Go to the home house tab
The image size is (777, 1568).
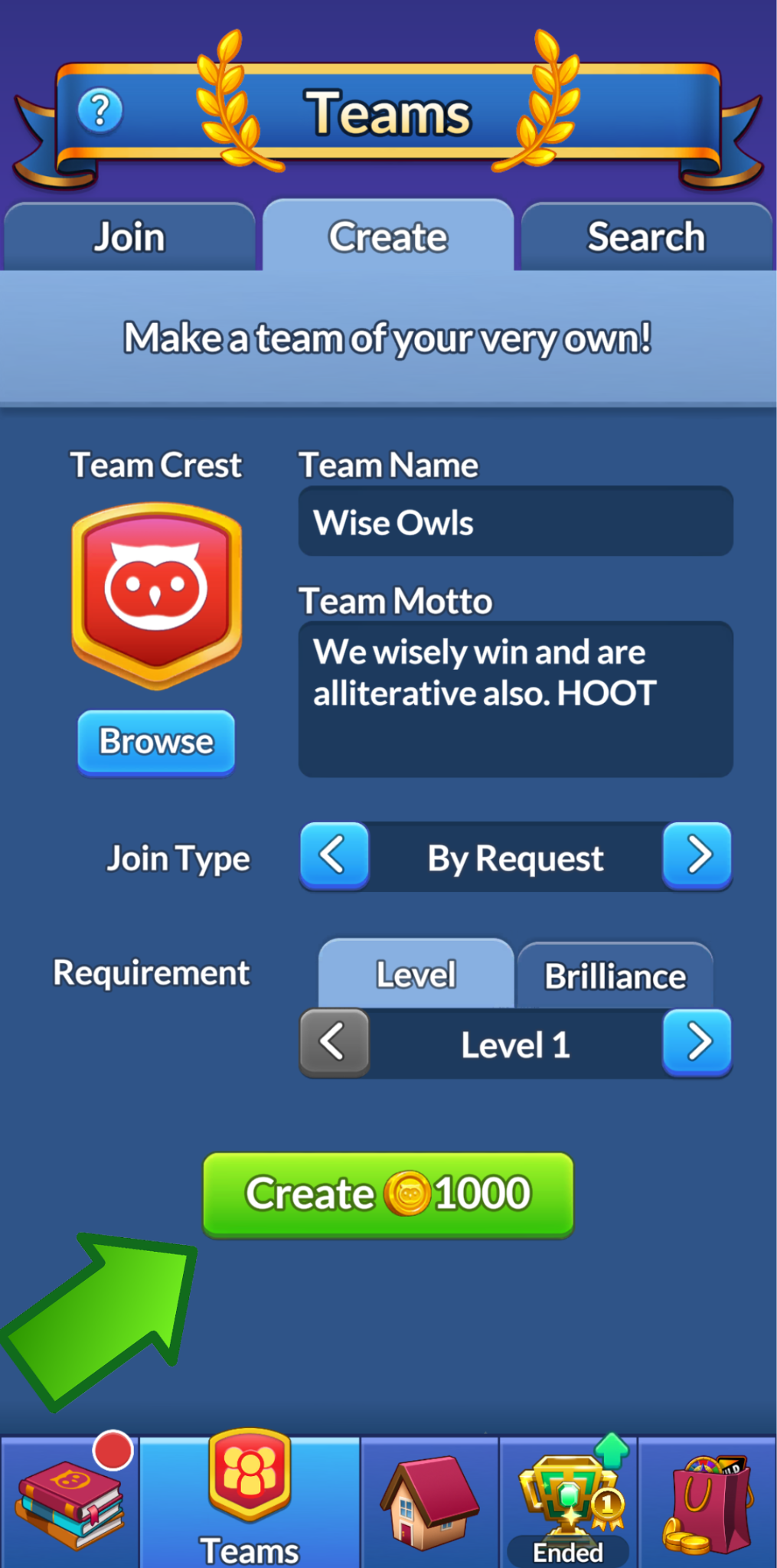pyautogui.click(x=429, y=1502)
